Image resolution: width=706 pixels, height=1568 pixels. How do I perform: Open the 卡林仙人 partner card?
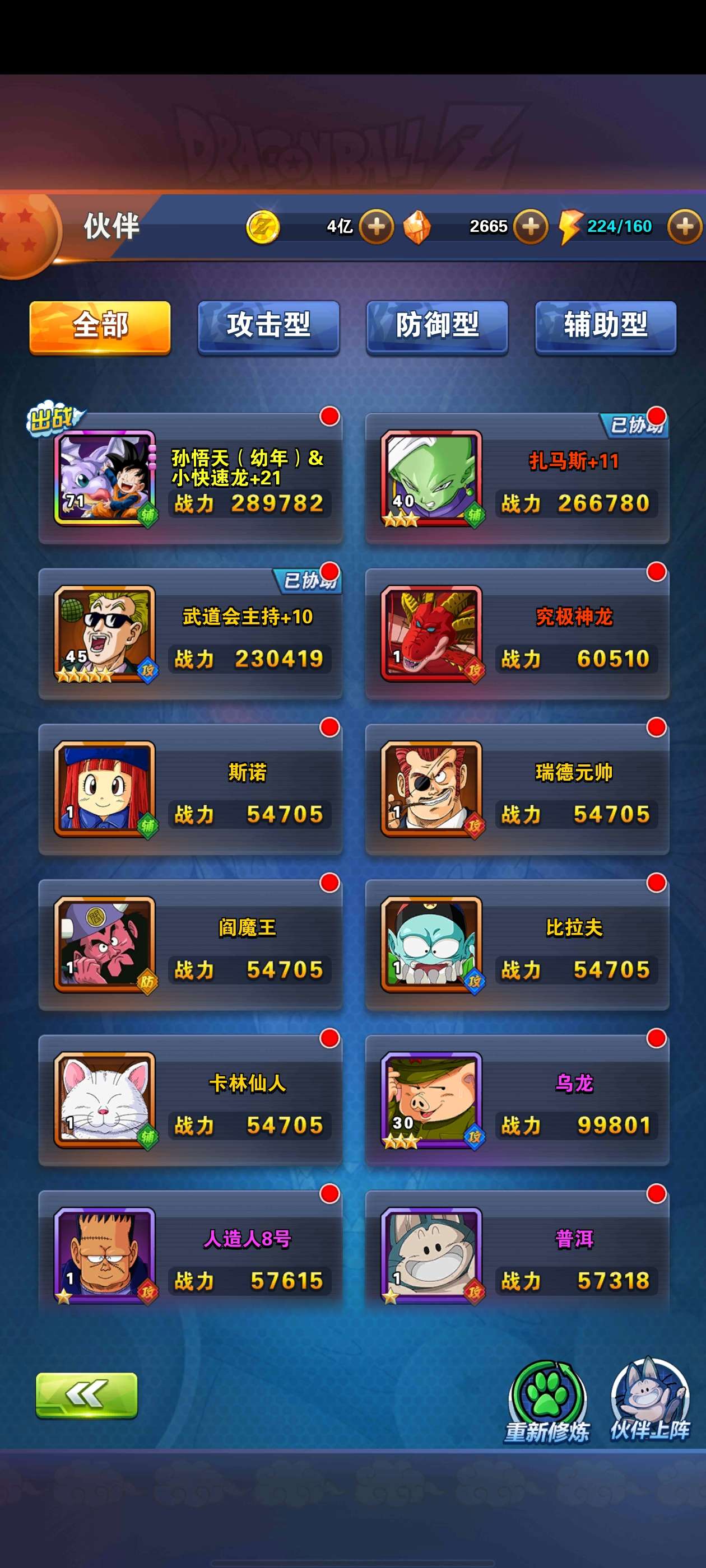coord(190,1100)
